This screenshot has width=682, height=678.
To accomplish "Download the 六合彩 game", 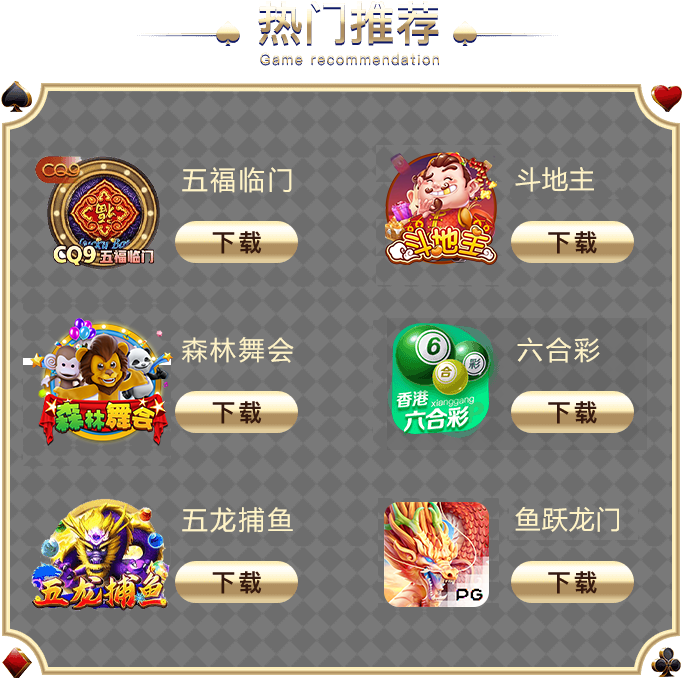I will tap(572, 412).
